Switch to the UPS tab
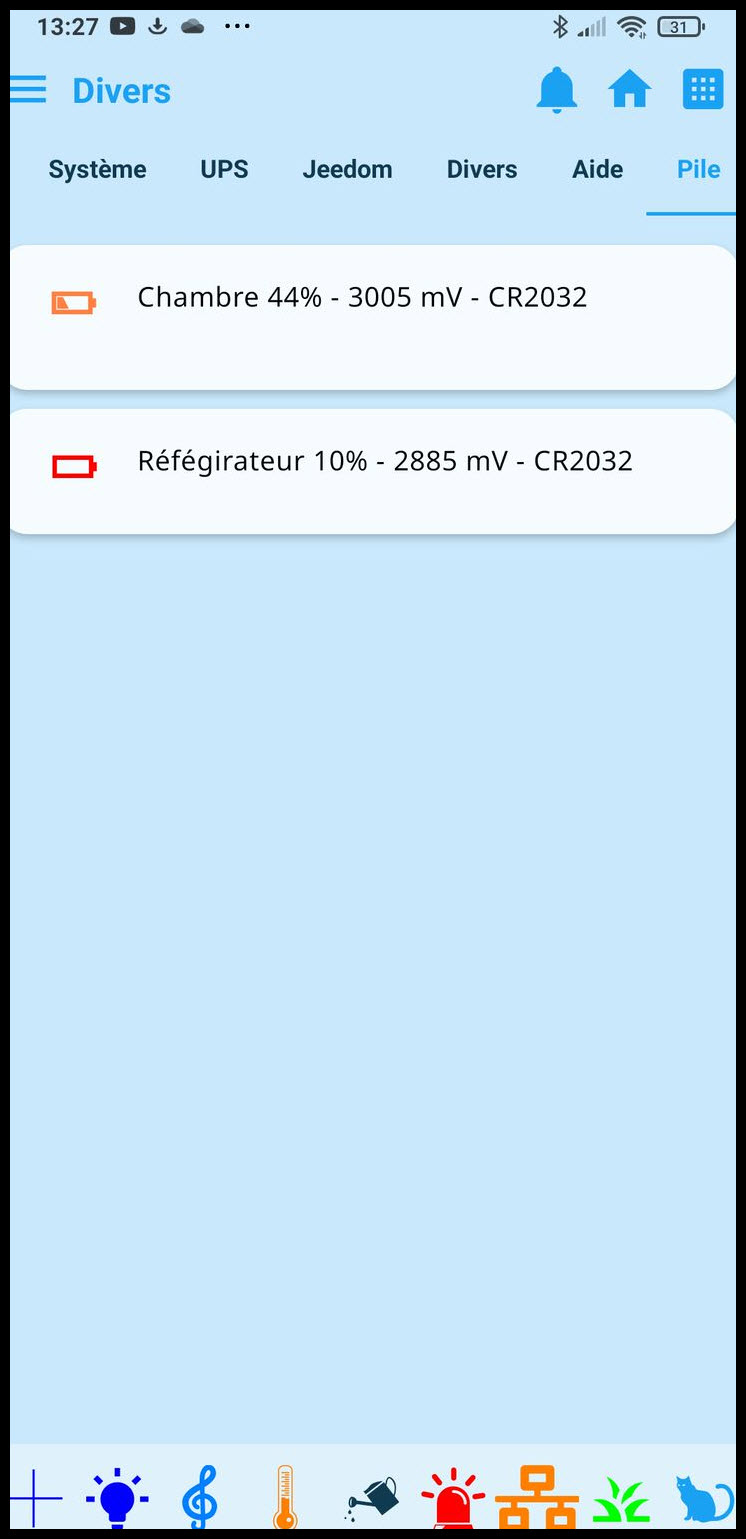746x1539 pixels. click(224, 170)
